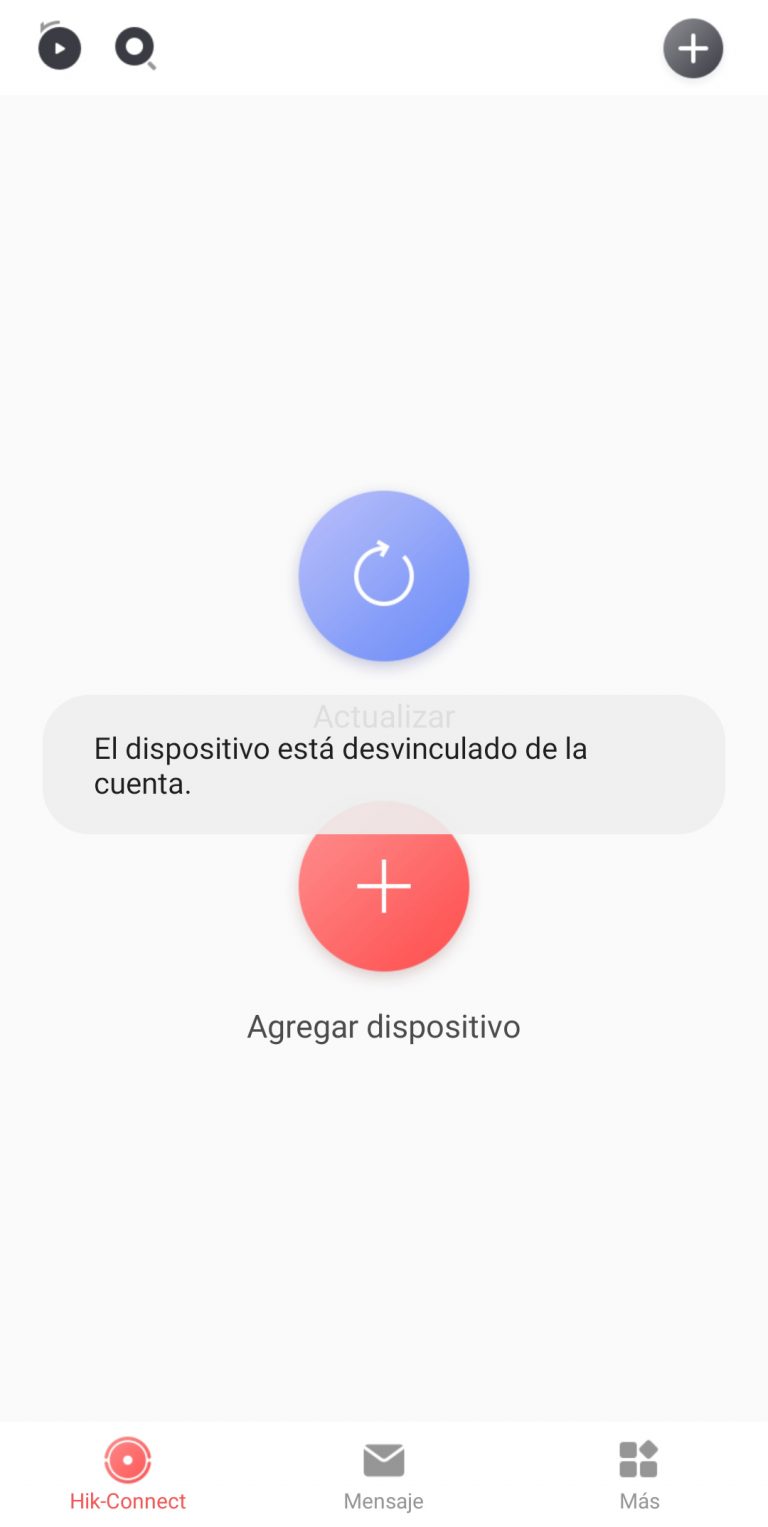Image resolution: width=768 pixels, height=1527 pixels.
Task: Tap the red Agregar dispositivo button
Action: coord(384,886)
